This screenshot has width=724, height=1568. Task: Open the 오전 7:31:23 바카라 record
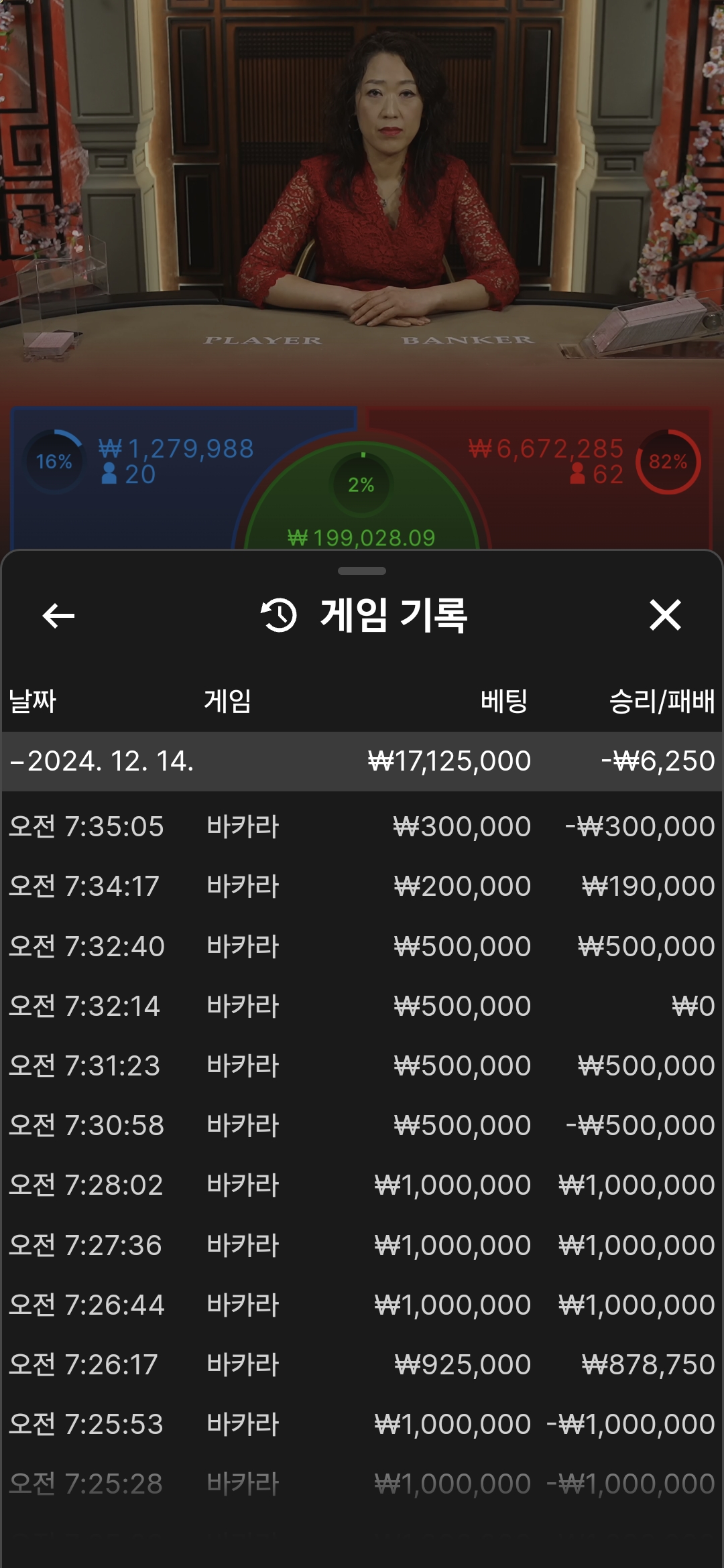(x=362, y=1065)
